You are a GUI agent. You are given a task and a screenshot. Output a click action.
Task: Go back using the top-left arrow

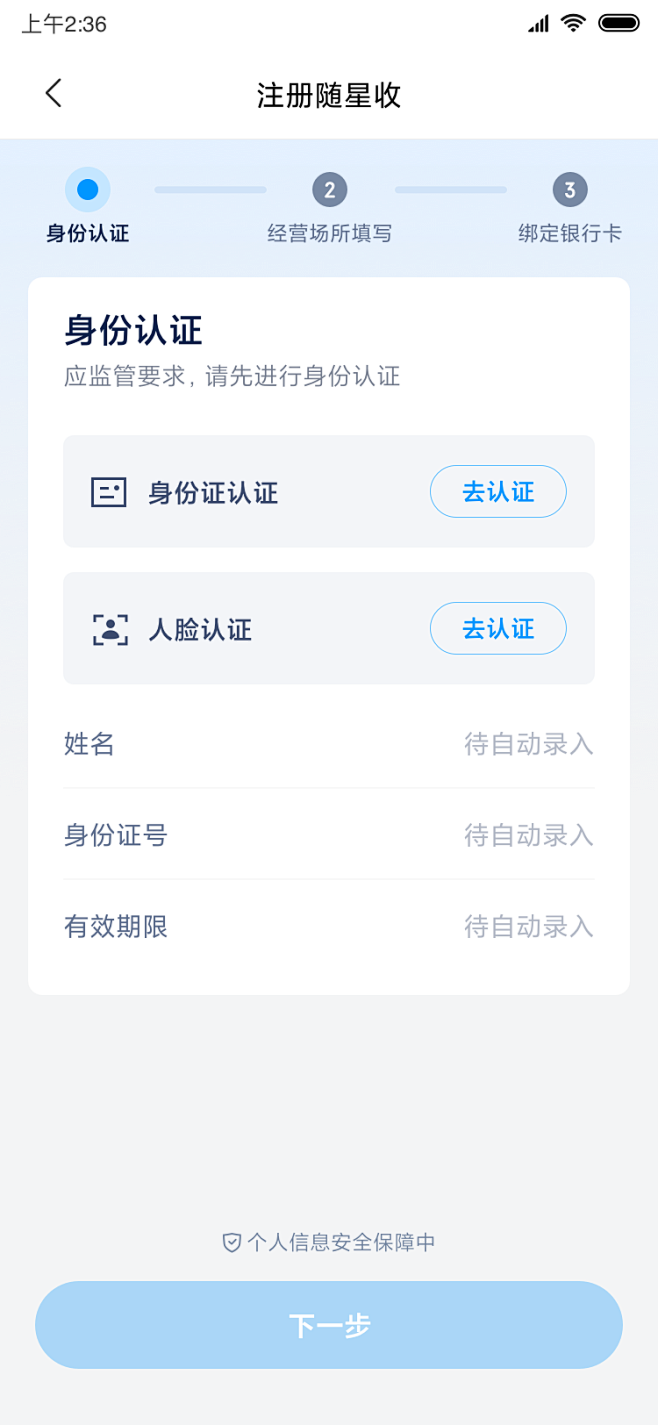tap(54, 94)
